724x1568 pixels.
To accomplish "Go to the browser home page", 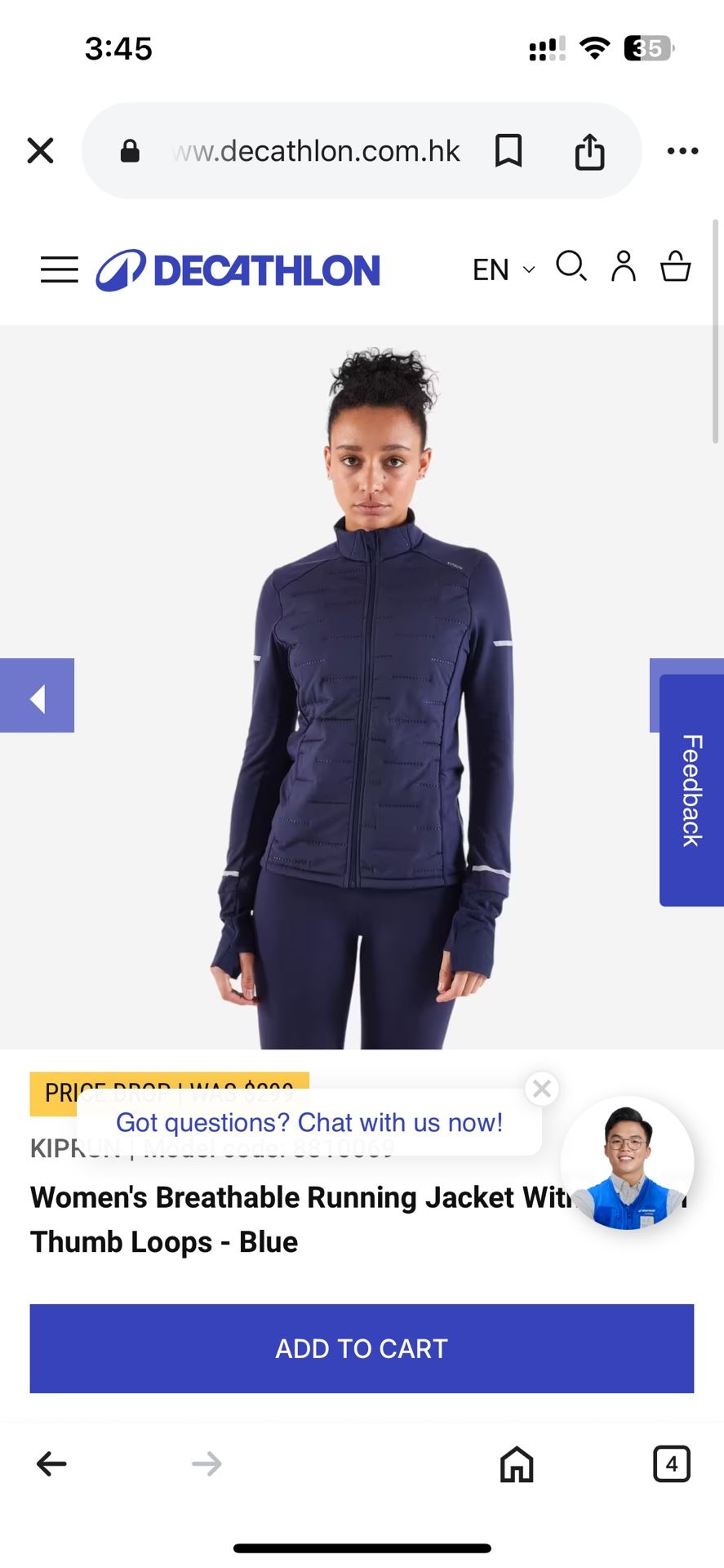I will [x=517, y=1463].
